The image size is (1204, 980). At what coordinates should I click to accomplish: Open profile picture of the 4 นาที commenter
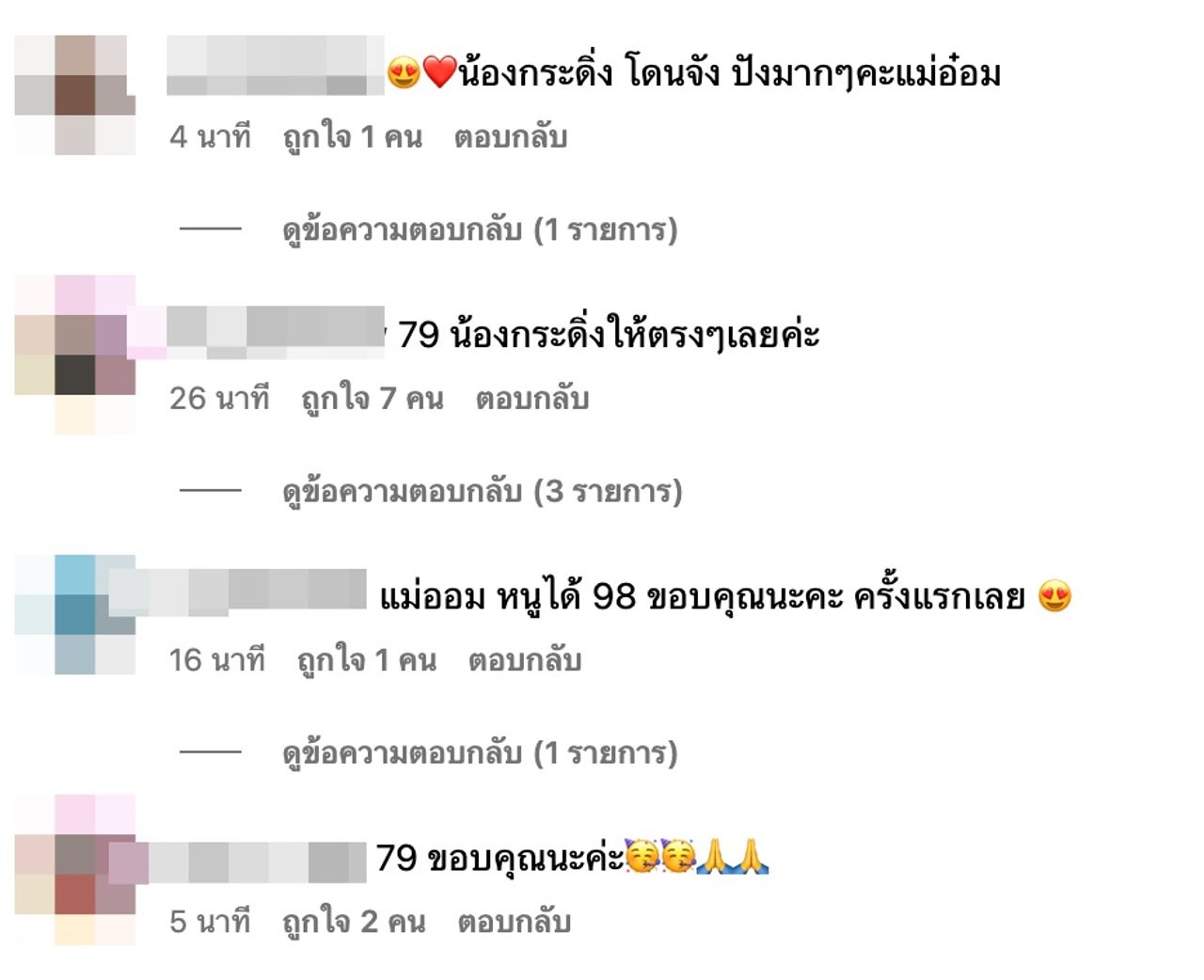click(75, 95)
